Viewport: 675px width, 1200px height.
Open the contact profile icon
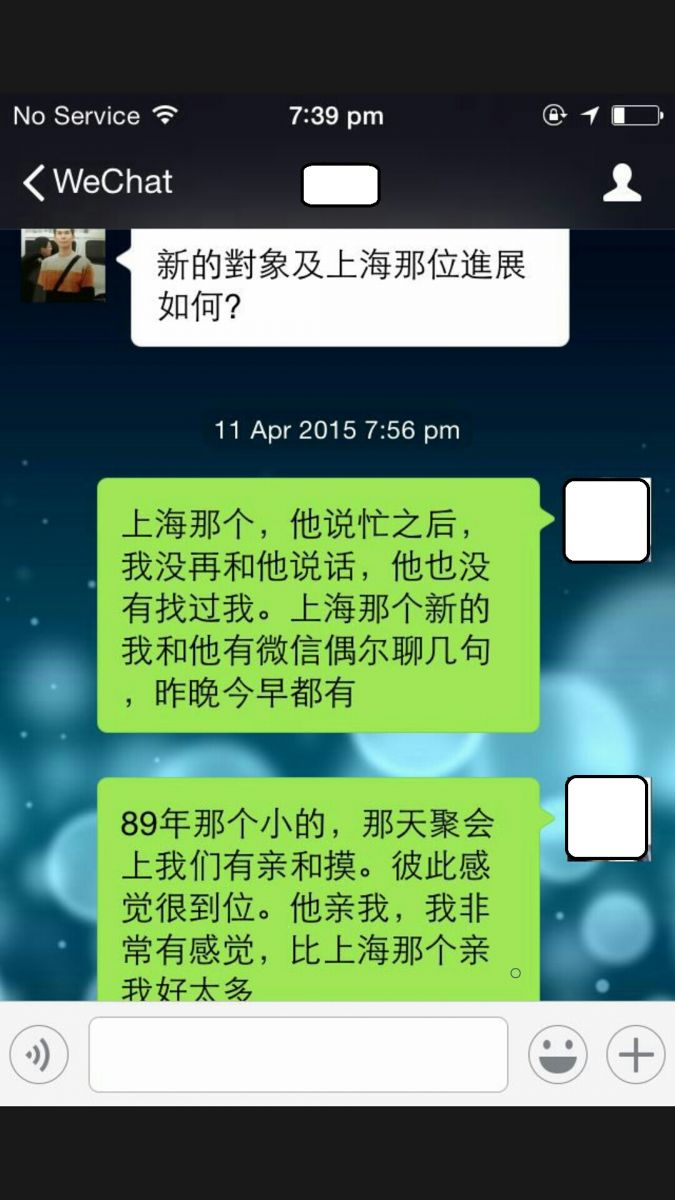tap(621, 182)
